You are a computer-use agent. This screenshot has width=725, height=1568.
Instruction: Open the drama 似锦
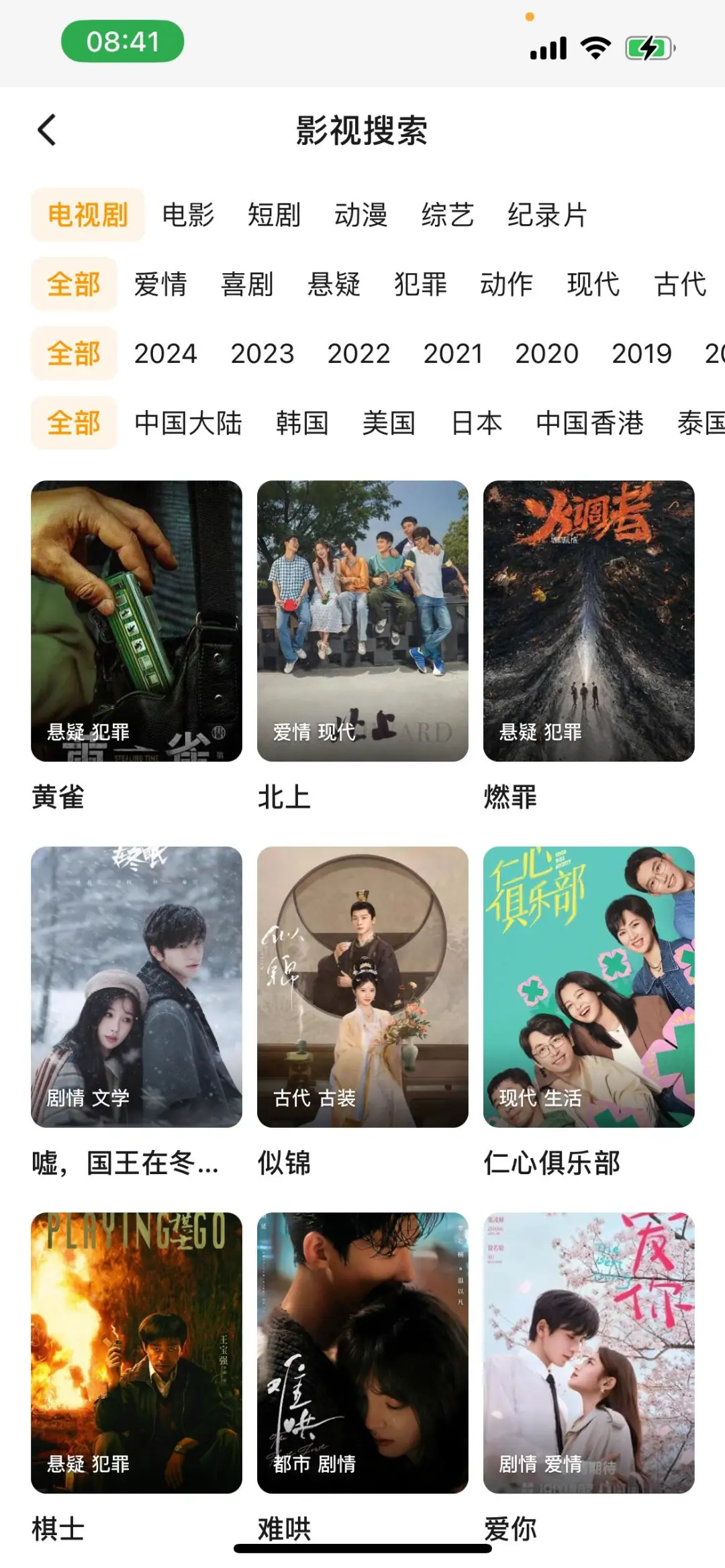(x=362, y=986)
